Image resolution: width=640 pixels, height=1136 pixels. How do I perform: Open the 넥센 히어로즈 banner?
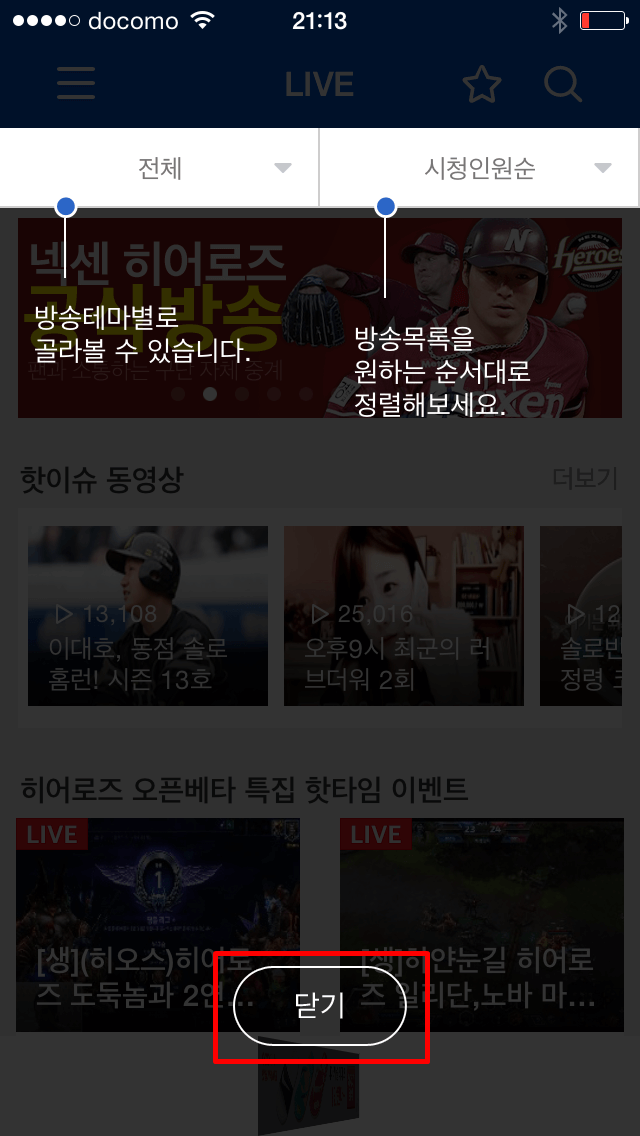pos(320,318)
